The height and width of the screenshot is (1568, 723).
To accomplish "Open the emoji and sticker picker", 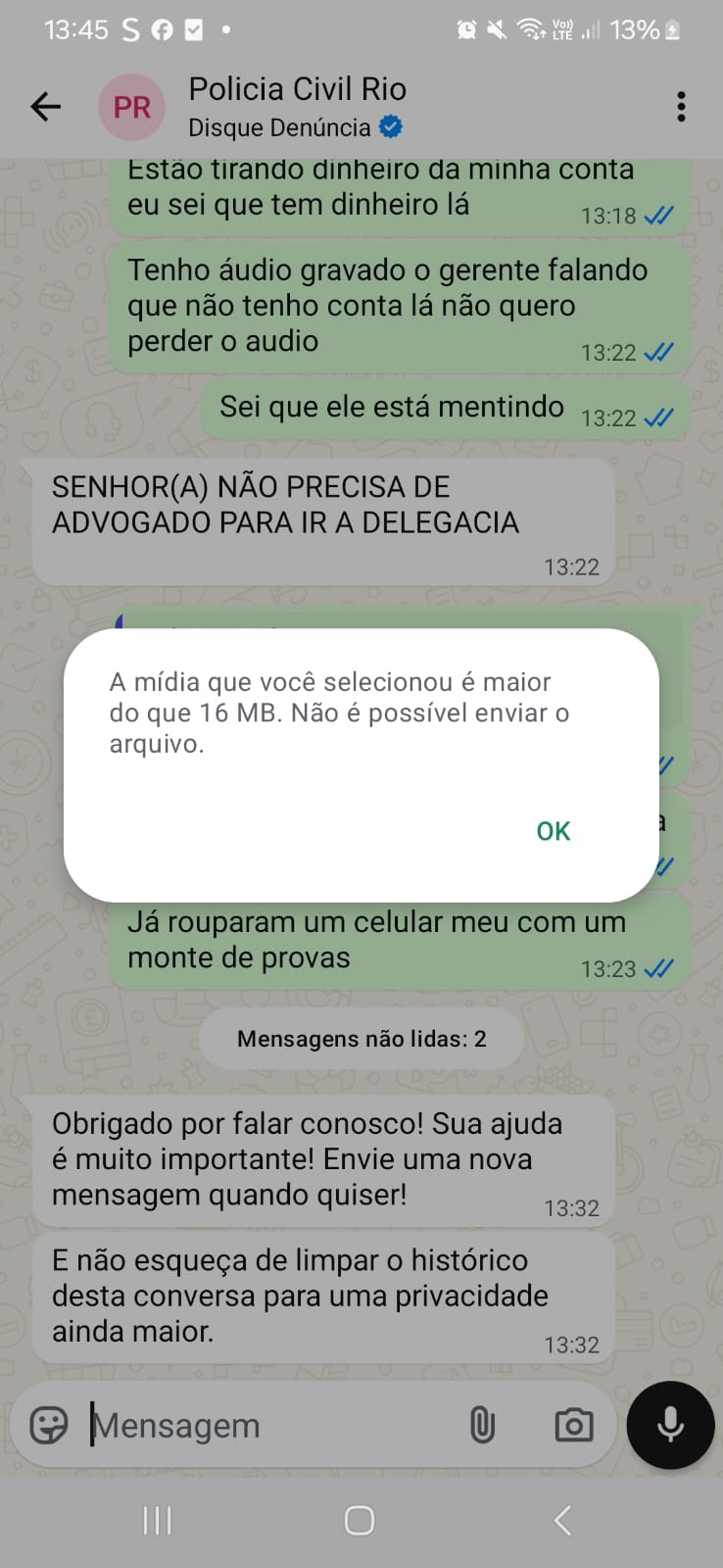I will 49,1425.
